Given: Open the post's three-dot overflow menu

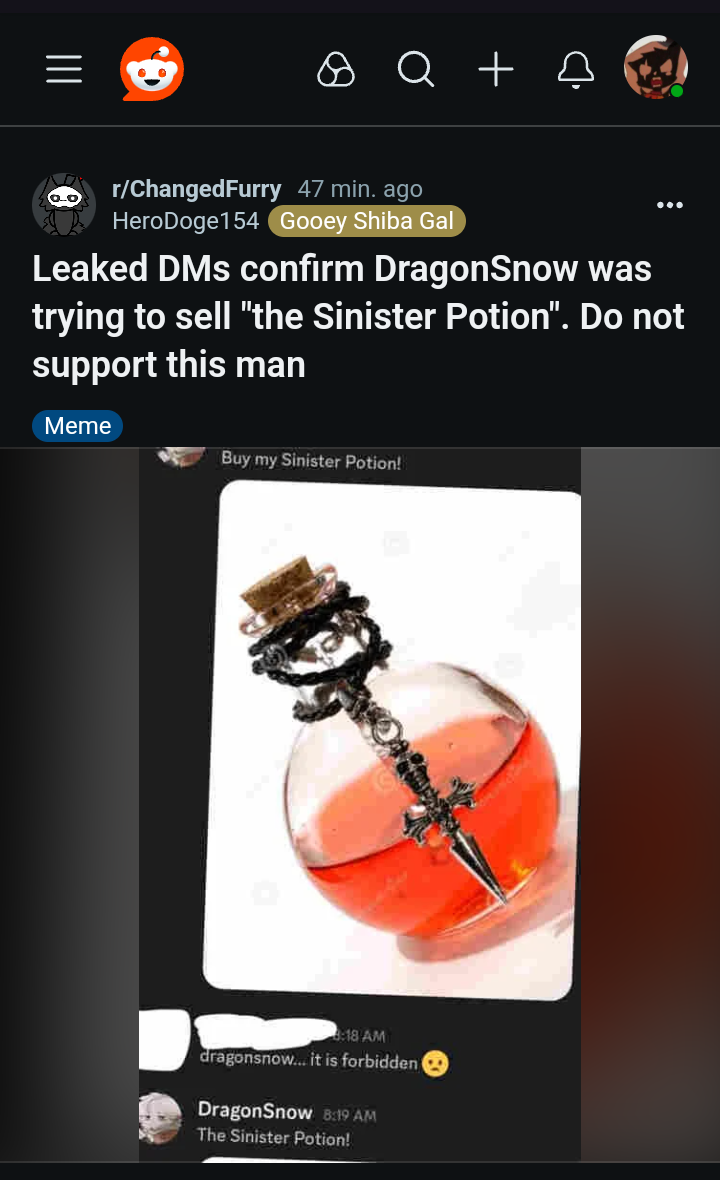Looking at the screenshot, I should click(670, 205).
